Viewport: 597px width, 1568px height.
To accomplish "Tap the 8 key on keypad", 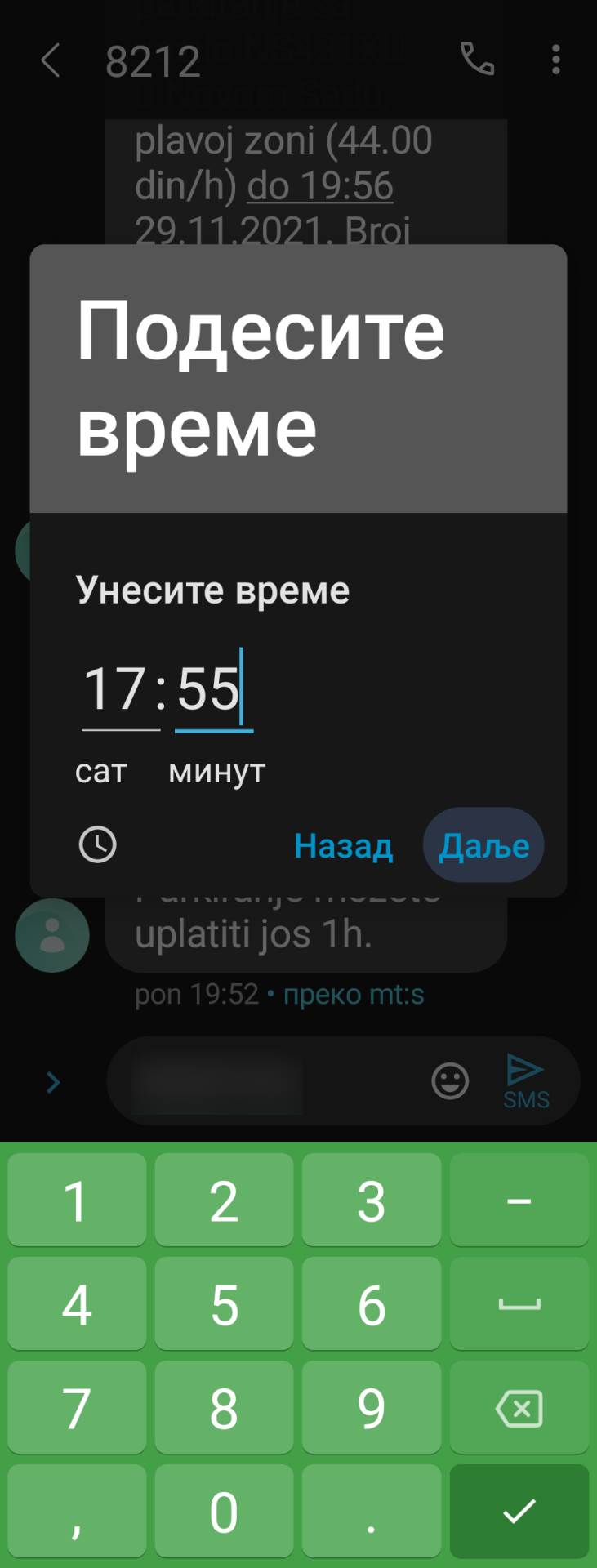I will coord(224,1409).
